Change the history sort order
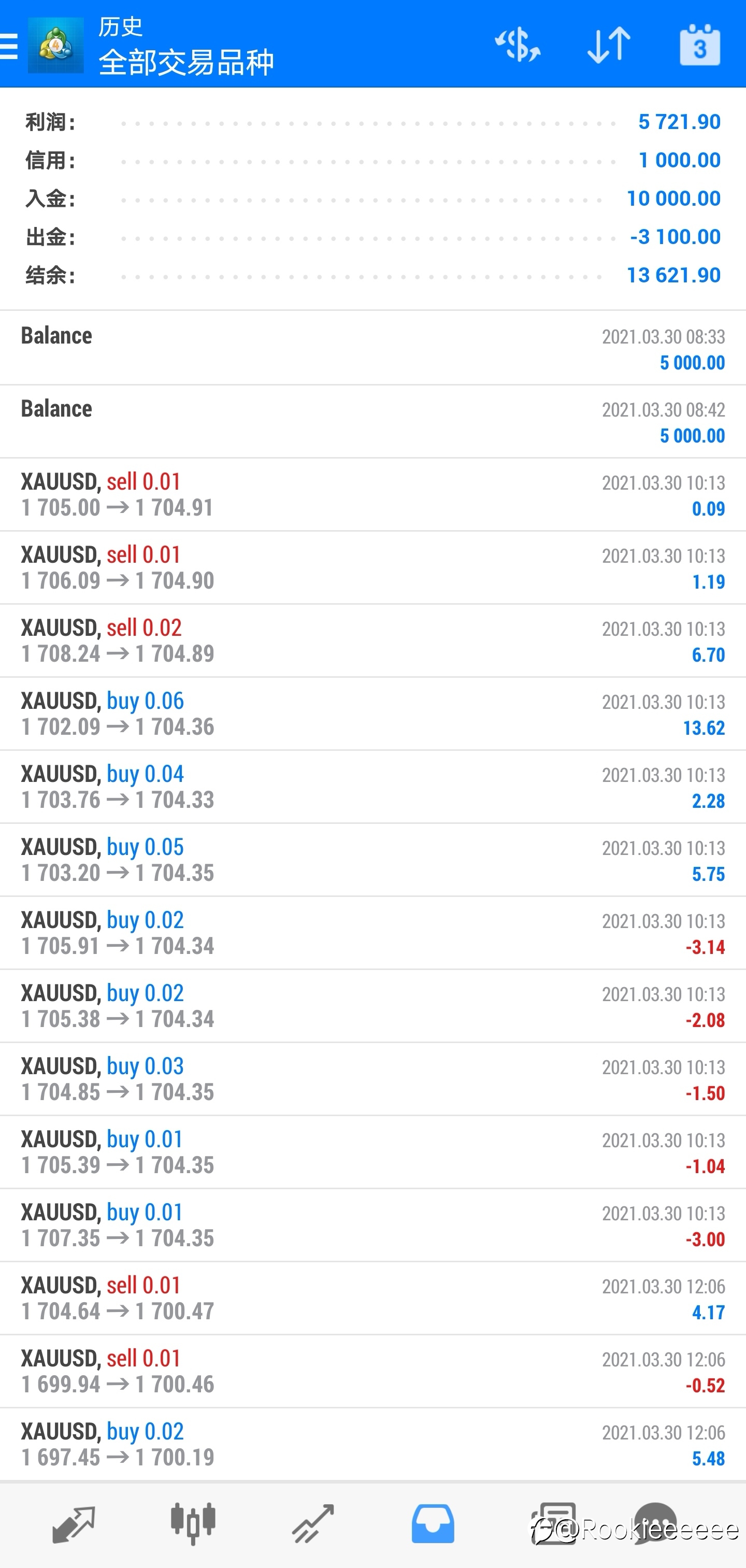This screenshot has width=746, height=1568. coord(609,45)
